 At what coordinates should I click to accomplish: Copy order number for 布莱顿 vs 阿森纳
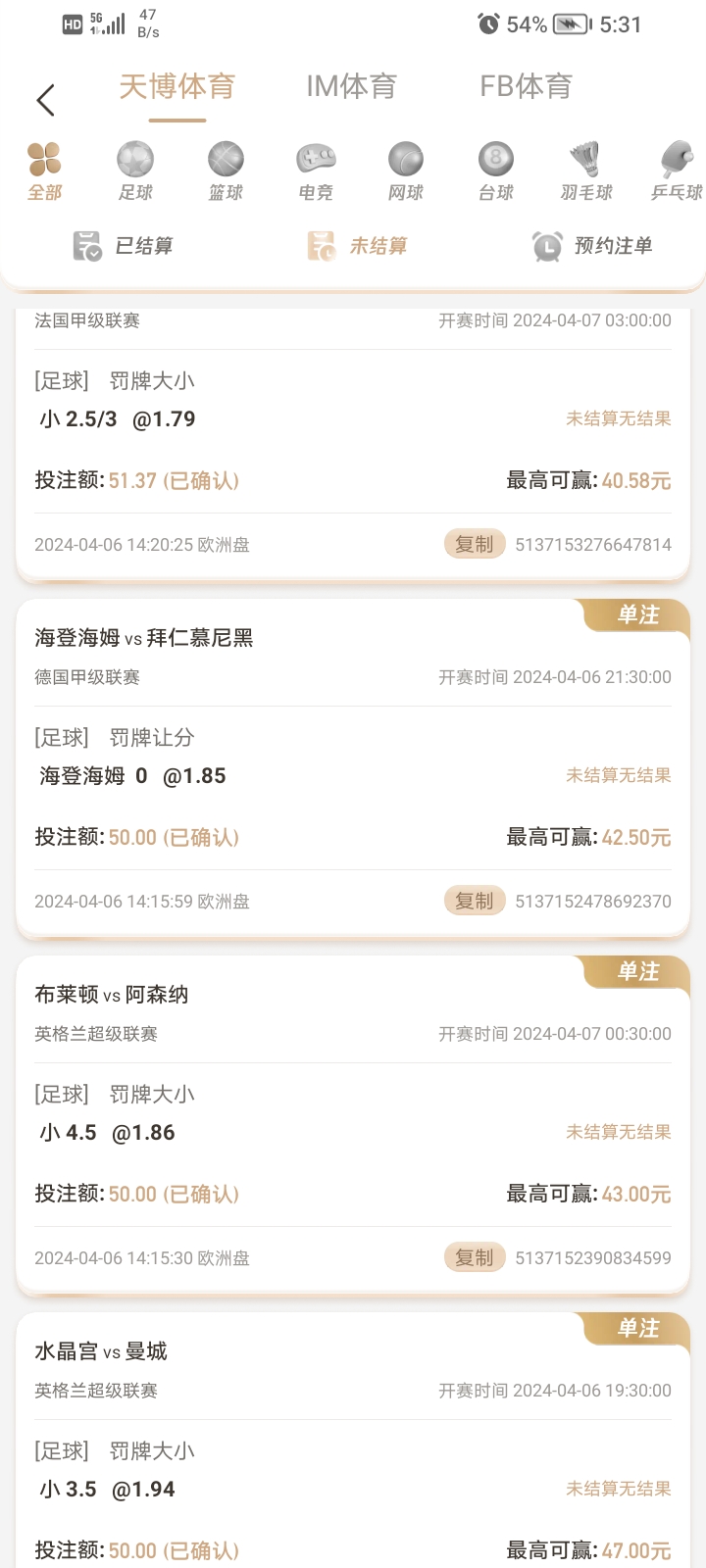click(x=475, y=1257)
